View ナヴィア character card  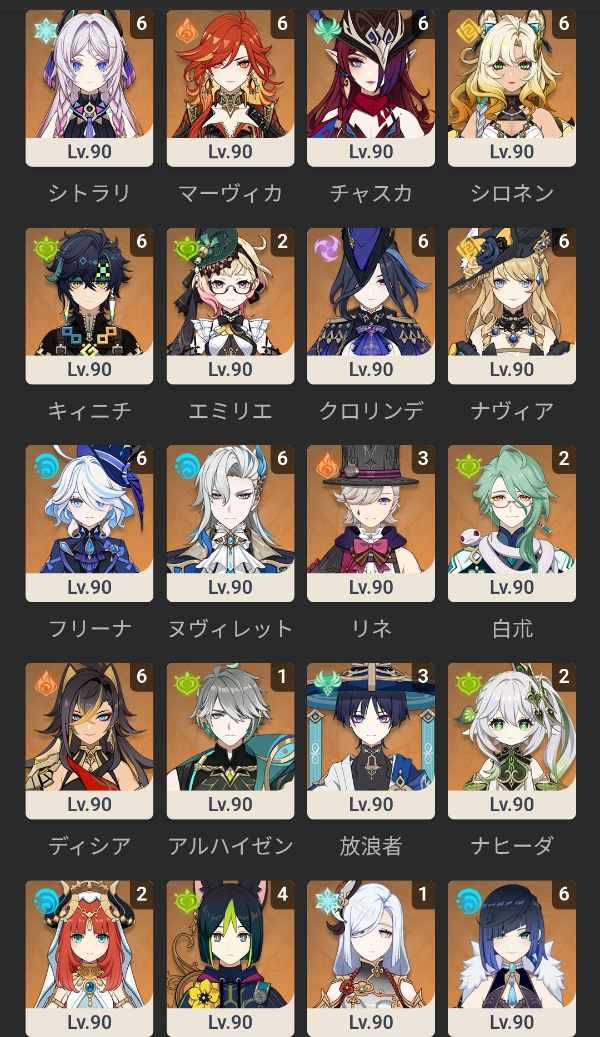click(x=512, y=306)
